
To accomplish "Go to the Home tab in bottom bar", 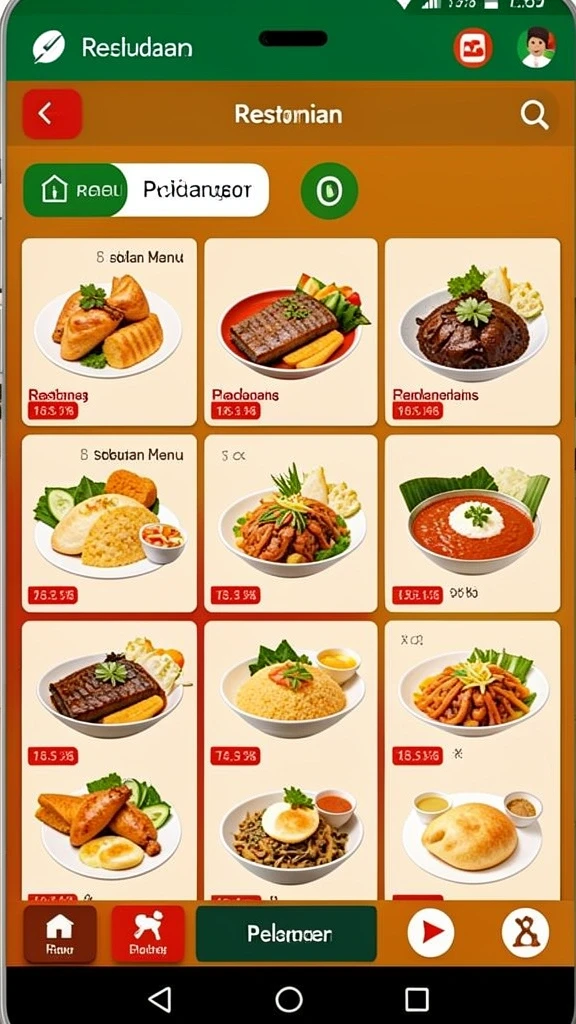I will (x=60, y=934).
